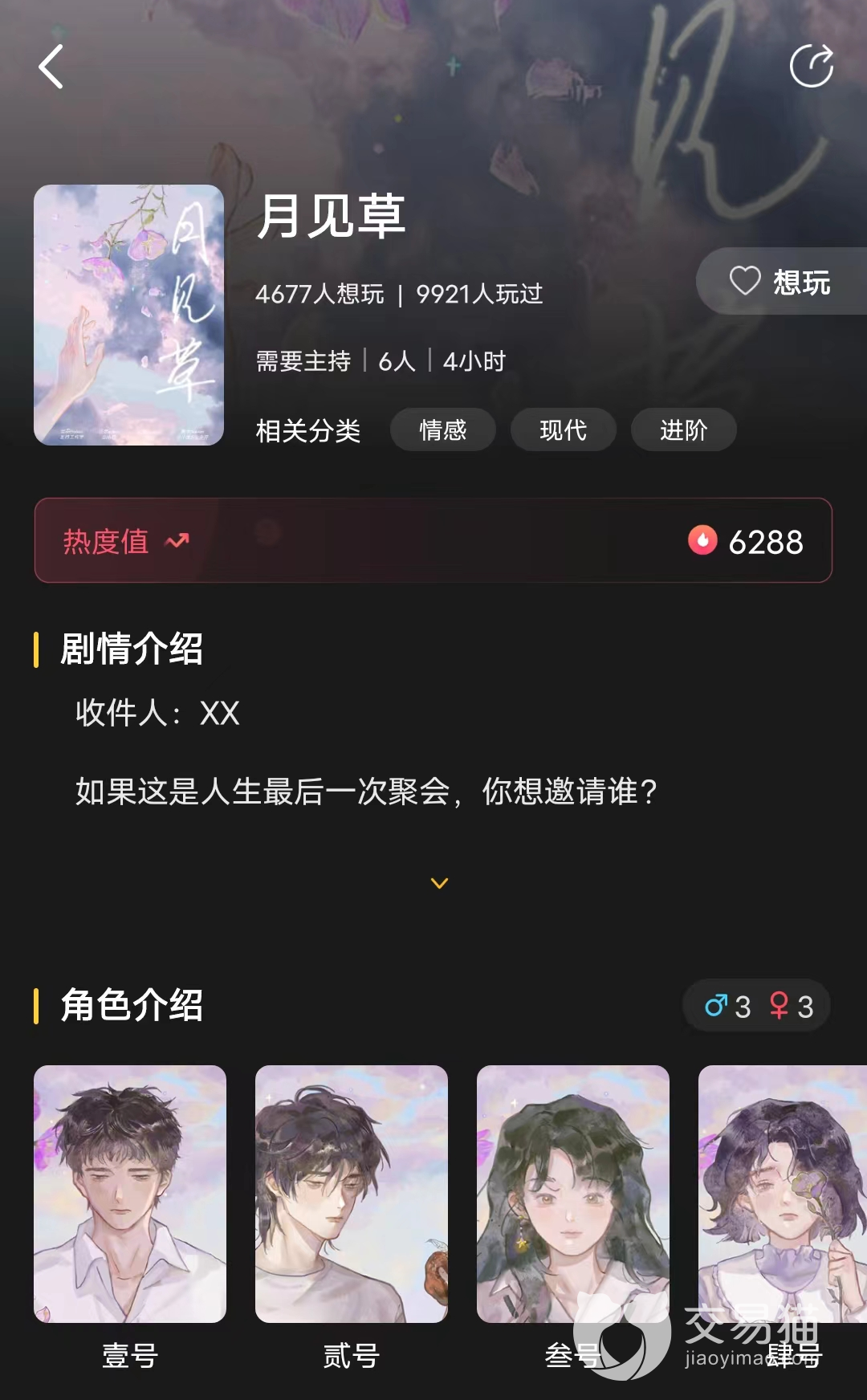
Task: Go back to the previous page
Action: pyautogui.click(x=51, y=67)
